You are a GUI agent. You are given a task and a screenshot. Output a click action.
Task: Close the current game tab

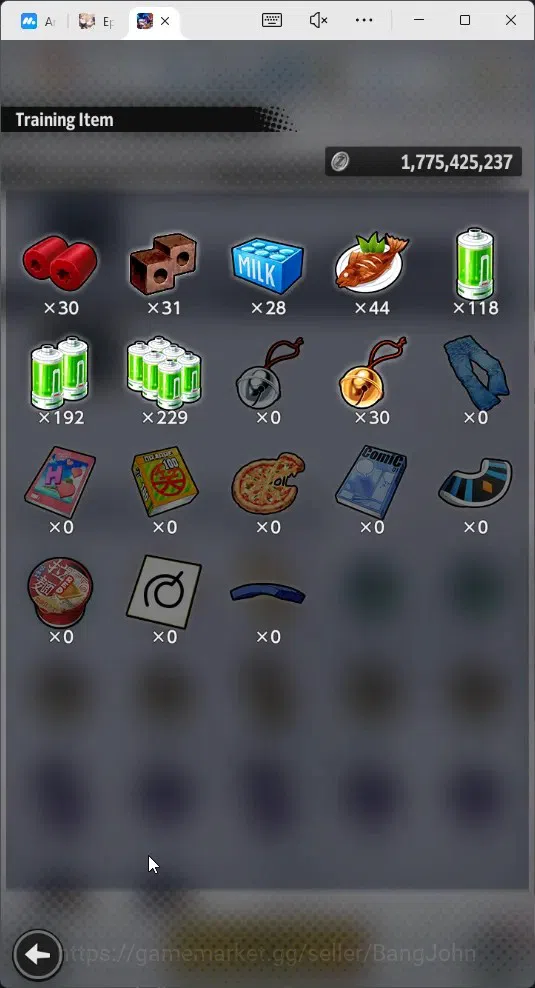coord(165,21)
